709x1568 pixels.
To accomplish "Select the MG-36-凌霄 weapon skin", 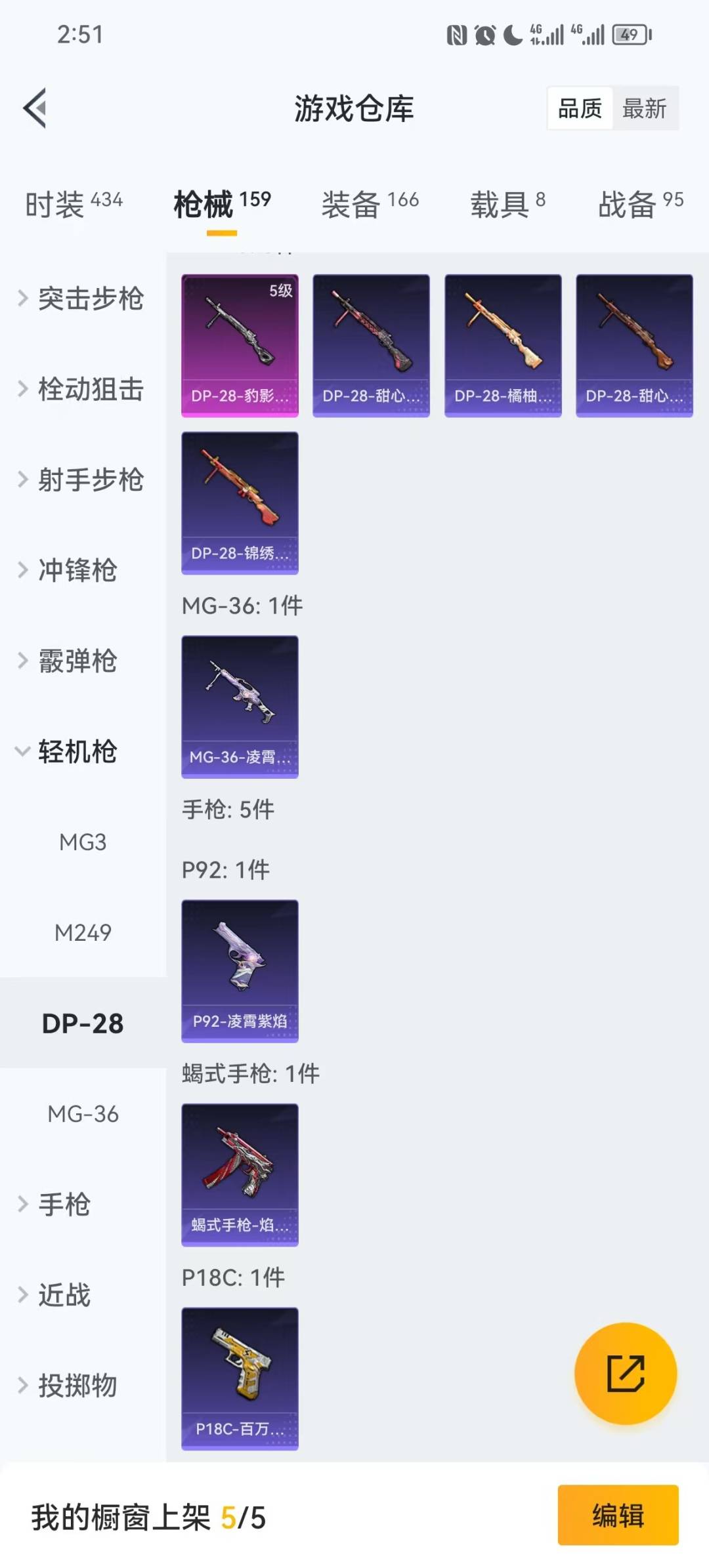I will pos(240,705).
